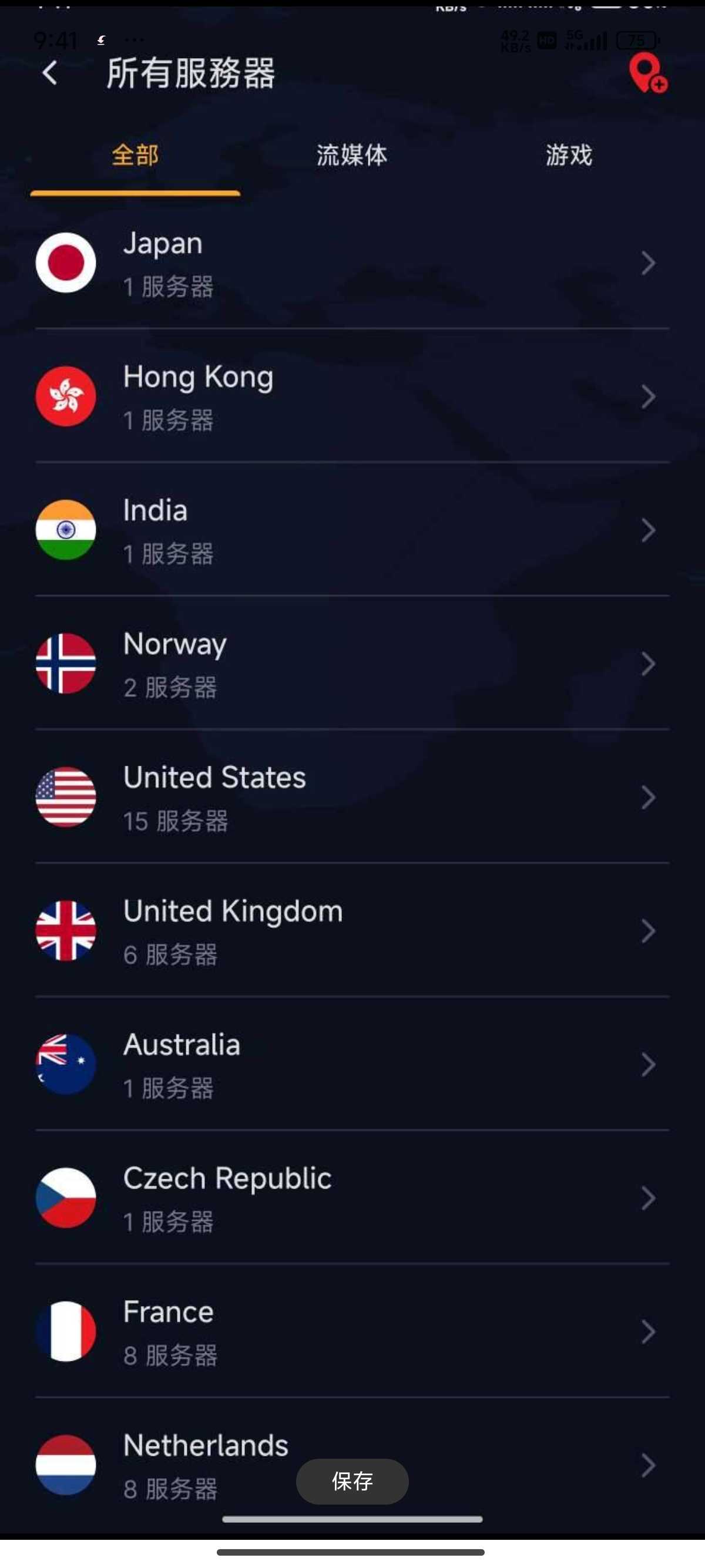The height and width of the screenshot is (1568, 705).
Task: Expand United States servers
Action: 352,798
